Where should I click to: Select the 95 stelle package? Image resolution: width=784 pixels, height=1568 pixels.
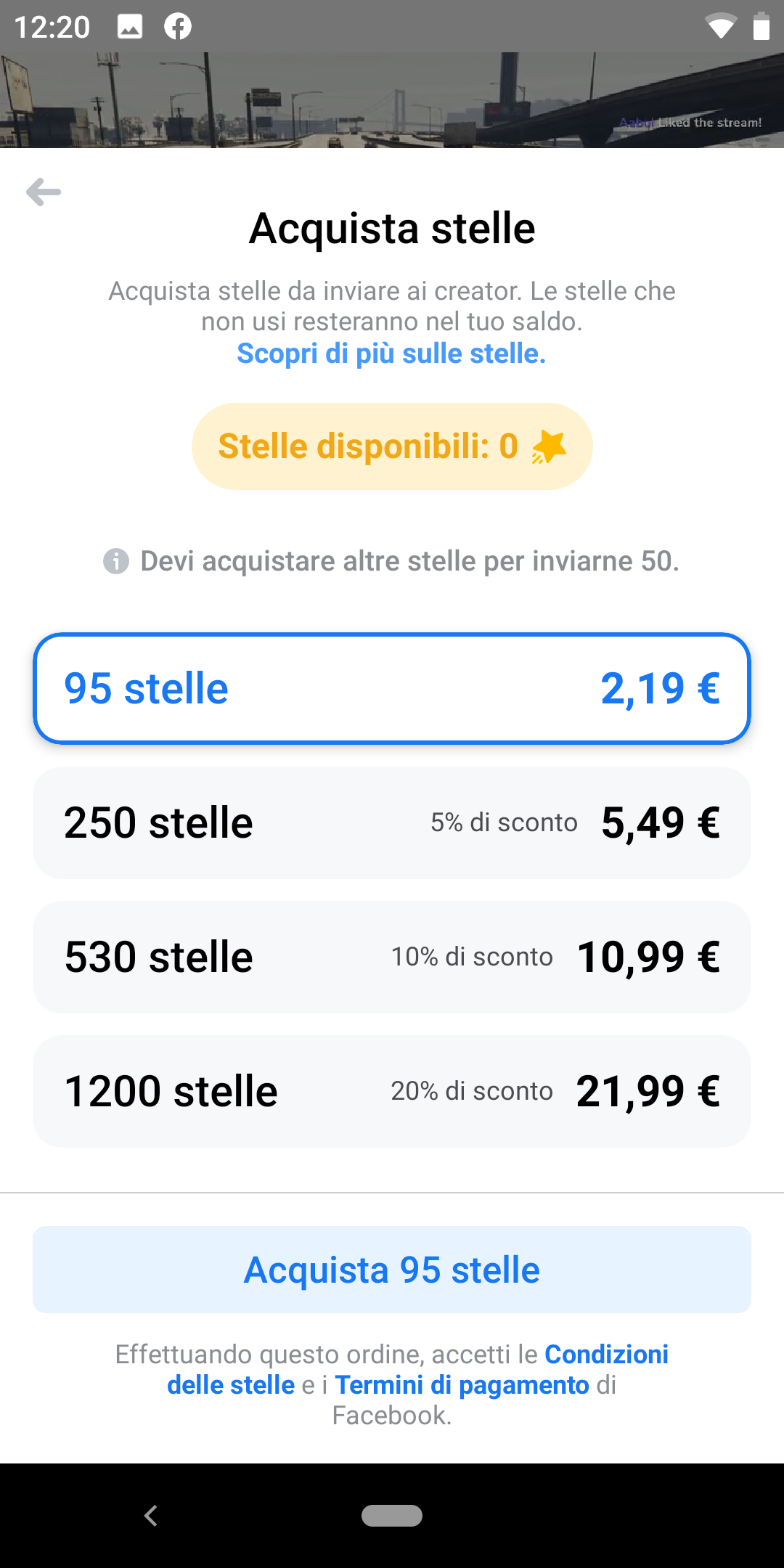[x=392, y=688]
